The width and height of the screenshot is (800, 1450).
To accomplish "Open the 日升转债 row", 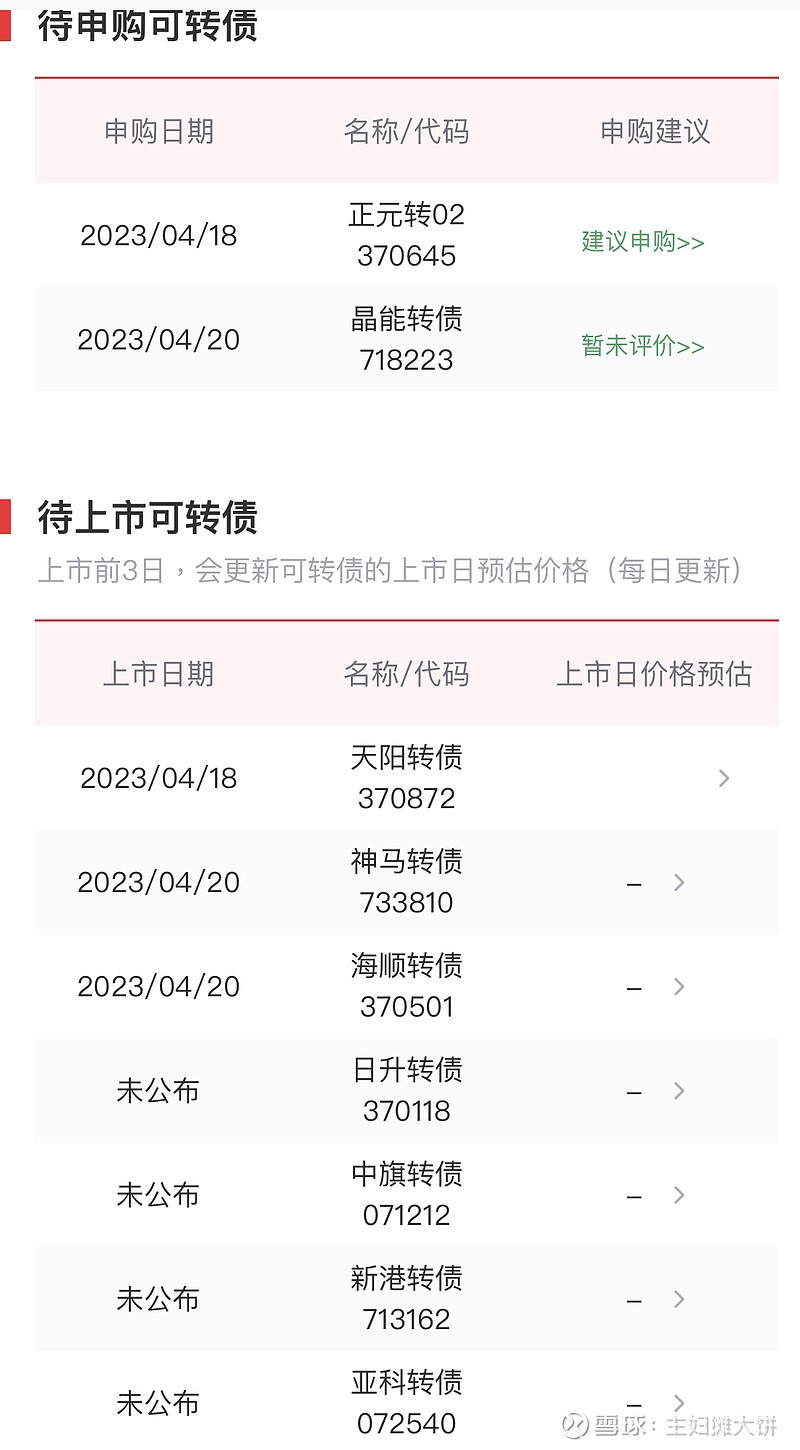I will (407, 1090).
